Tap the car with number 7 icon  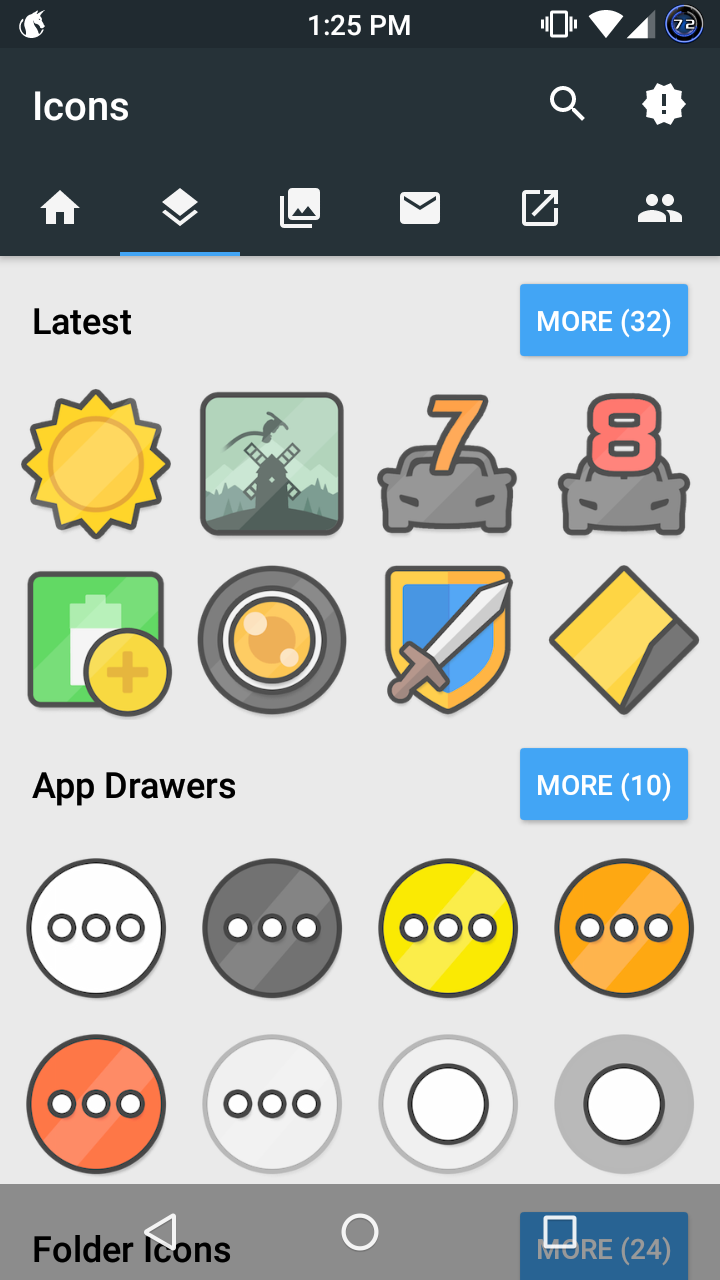pyautogui.click(x=447, y=463)
